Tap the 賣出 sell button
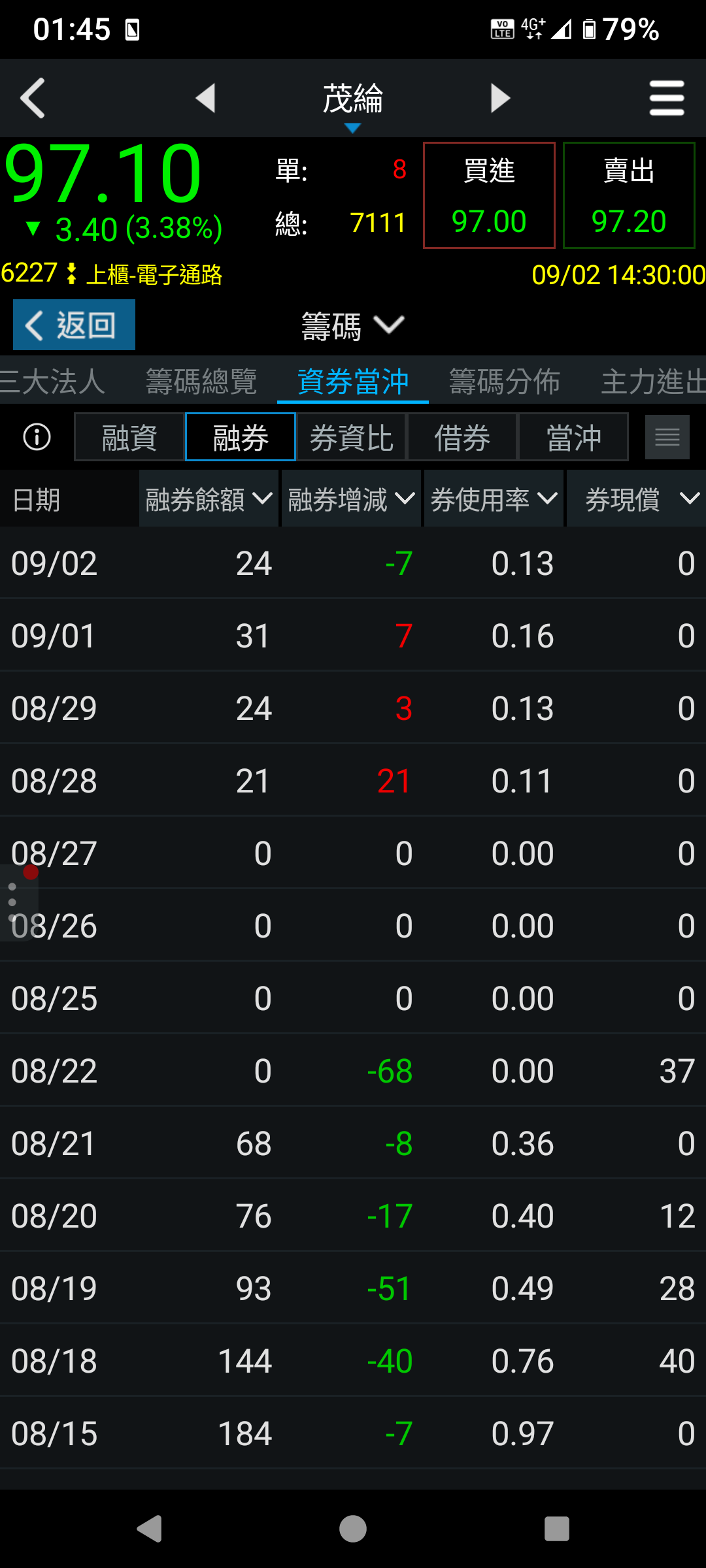The height and width of the screenshot is (1568, 706). pyautogui.click(x=629, y=195)
